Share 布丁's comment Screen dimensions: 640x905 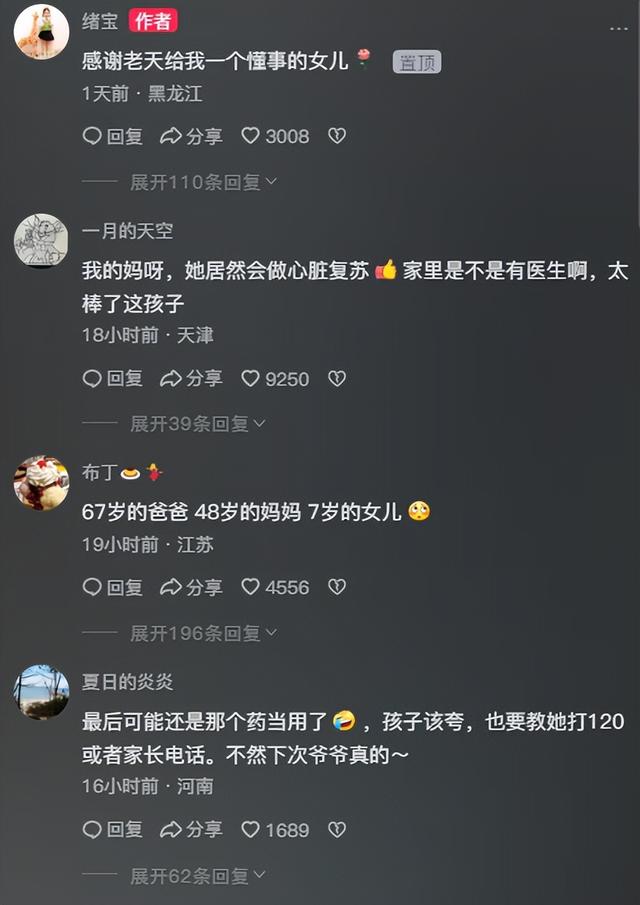coord(191,588)
